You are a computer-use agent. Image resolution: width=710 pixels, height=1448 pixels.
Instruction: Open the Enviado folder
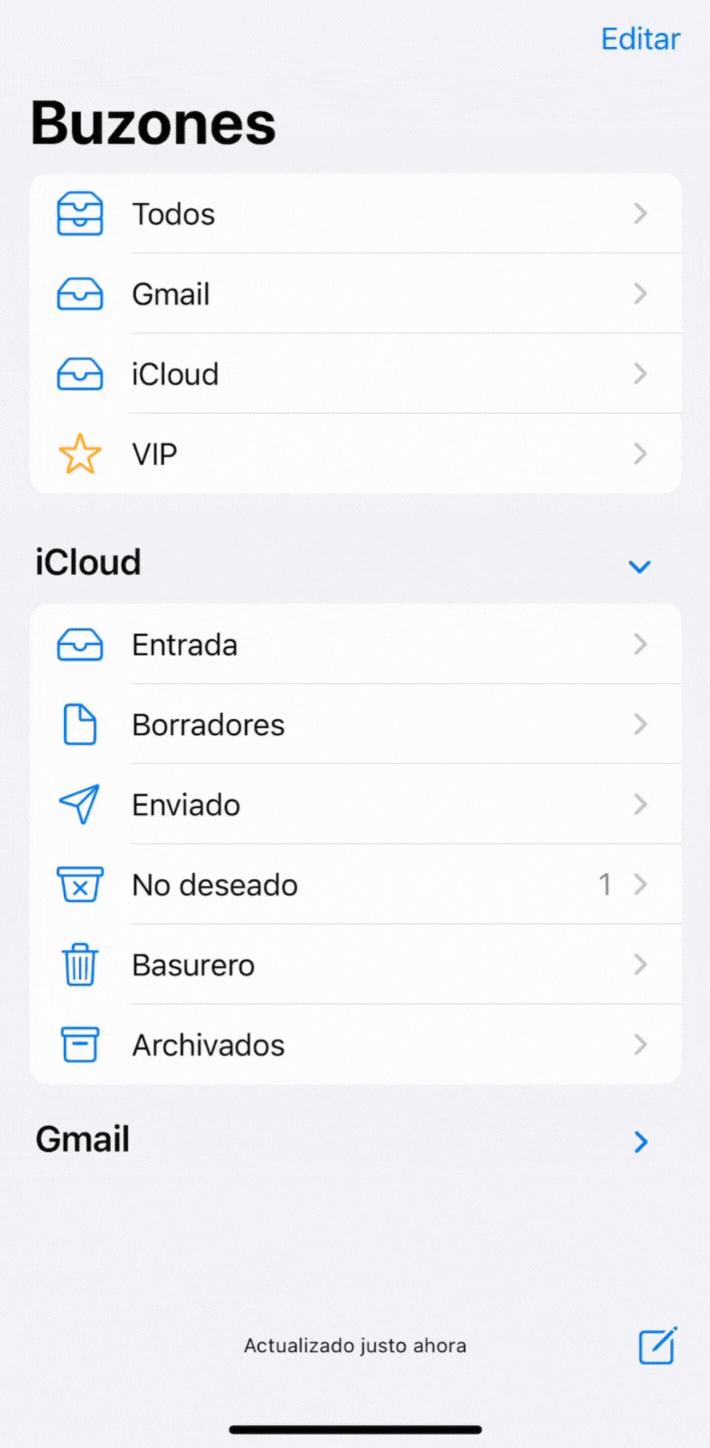pos(355,805)
